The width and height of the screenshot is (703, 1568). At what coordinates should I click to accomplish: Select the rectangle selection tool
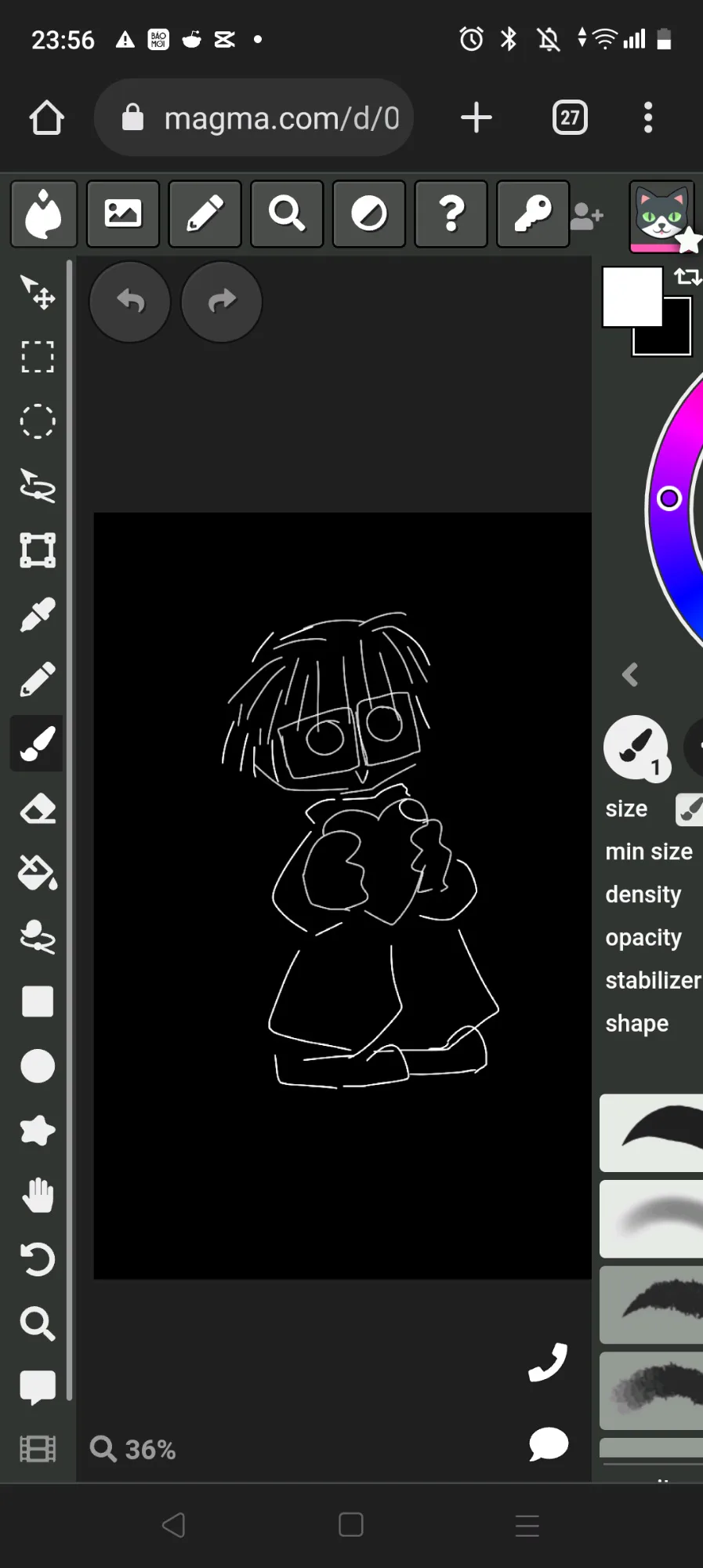[38, 358]
